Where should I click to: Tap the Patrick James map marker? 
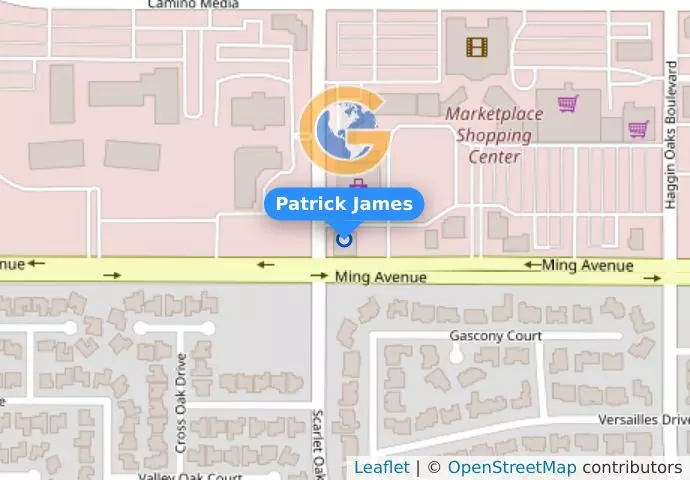click(x=344, y=238)
